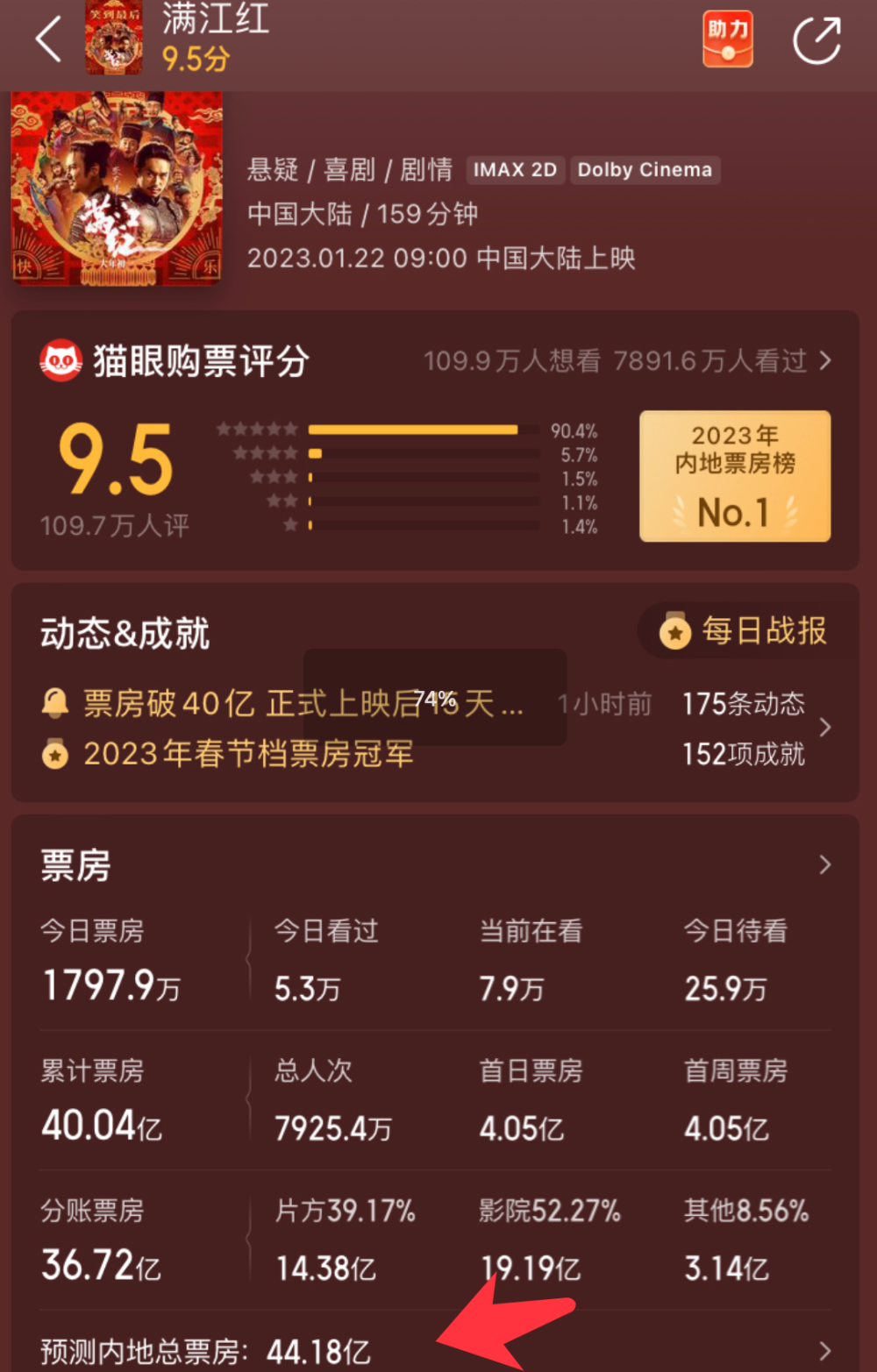Open the 助力 red envelope
Image resolution: width=877 pixels, height=1372 pixels.
click(x=727, y=39)
